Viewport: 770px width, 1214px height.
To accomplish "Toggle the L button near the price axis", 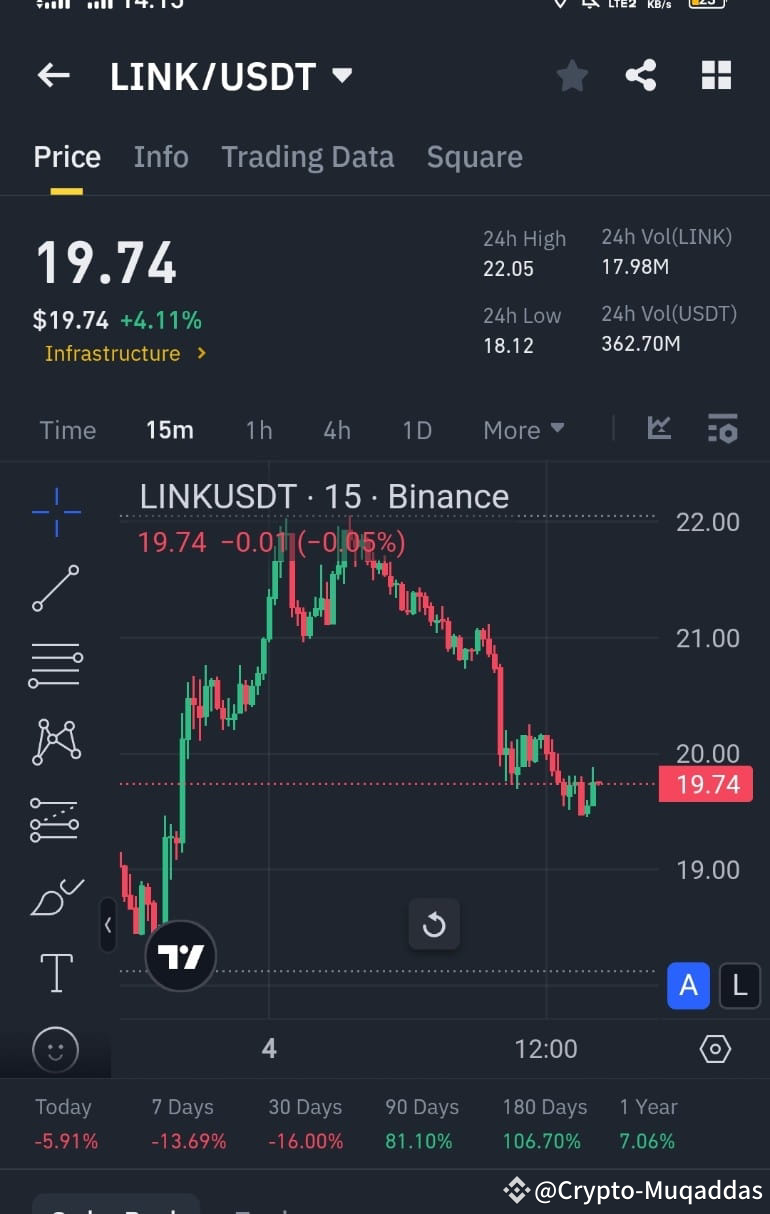I will [739, 986].
